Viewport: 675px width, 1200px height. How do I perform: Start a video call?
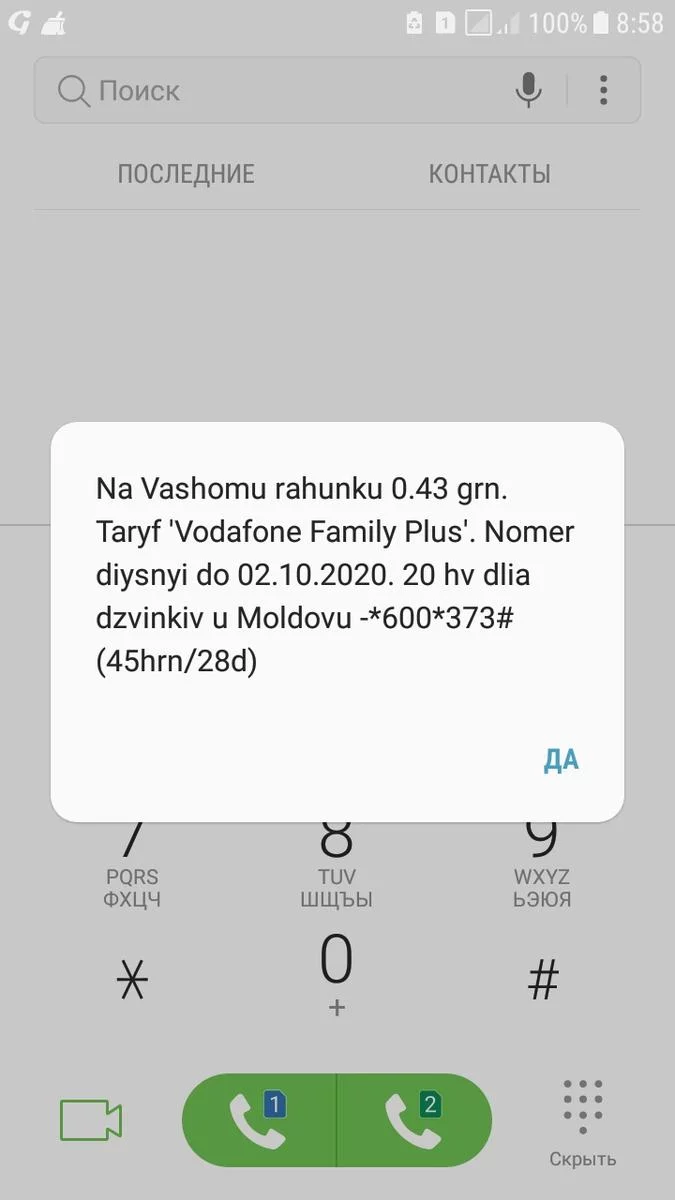(x=90, y=1120)
